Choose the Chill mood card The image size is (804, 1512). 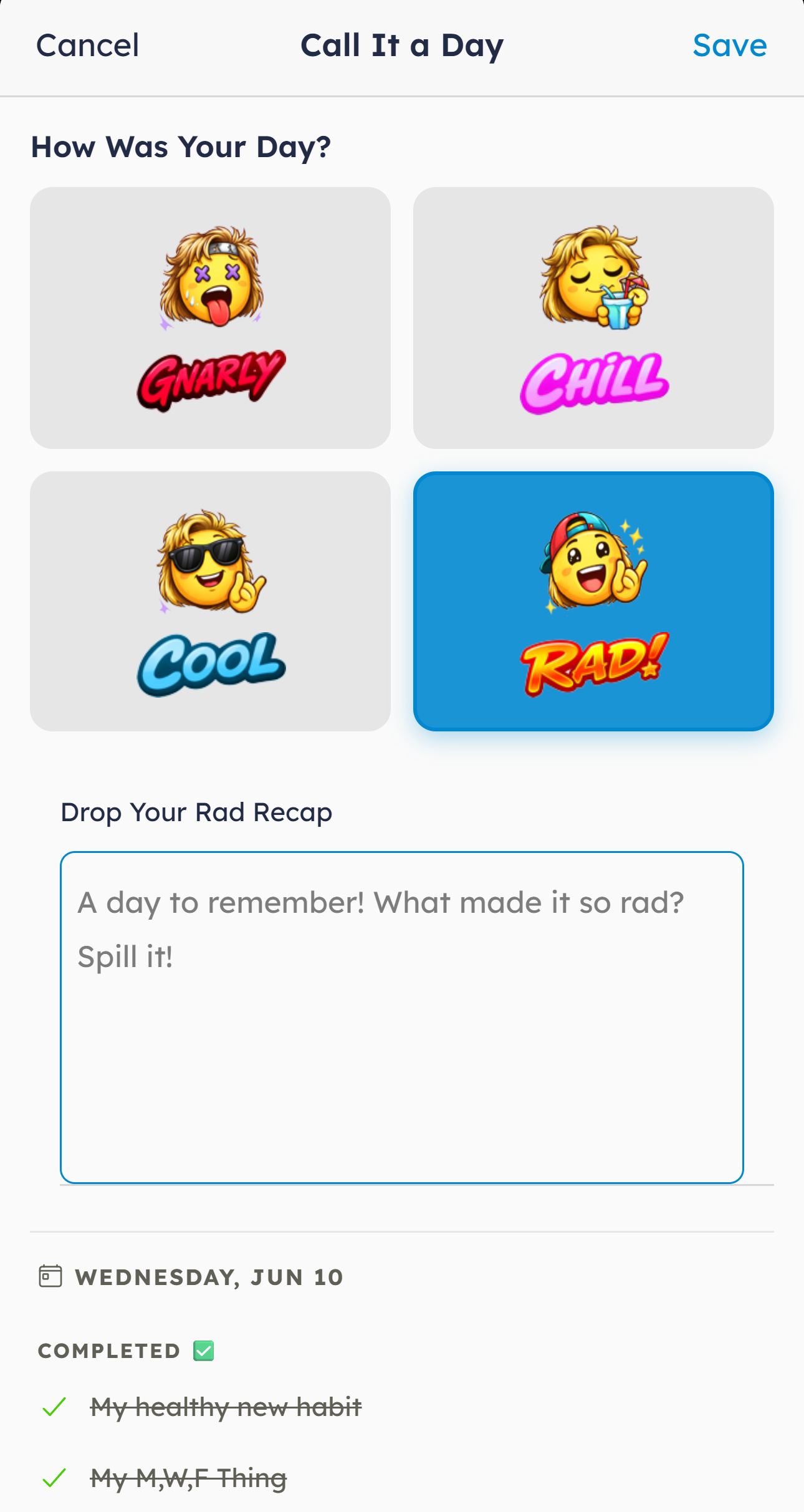[593, 317]
